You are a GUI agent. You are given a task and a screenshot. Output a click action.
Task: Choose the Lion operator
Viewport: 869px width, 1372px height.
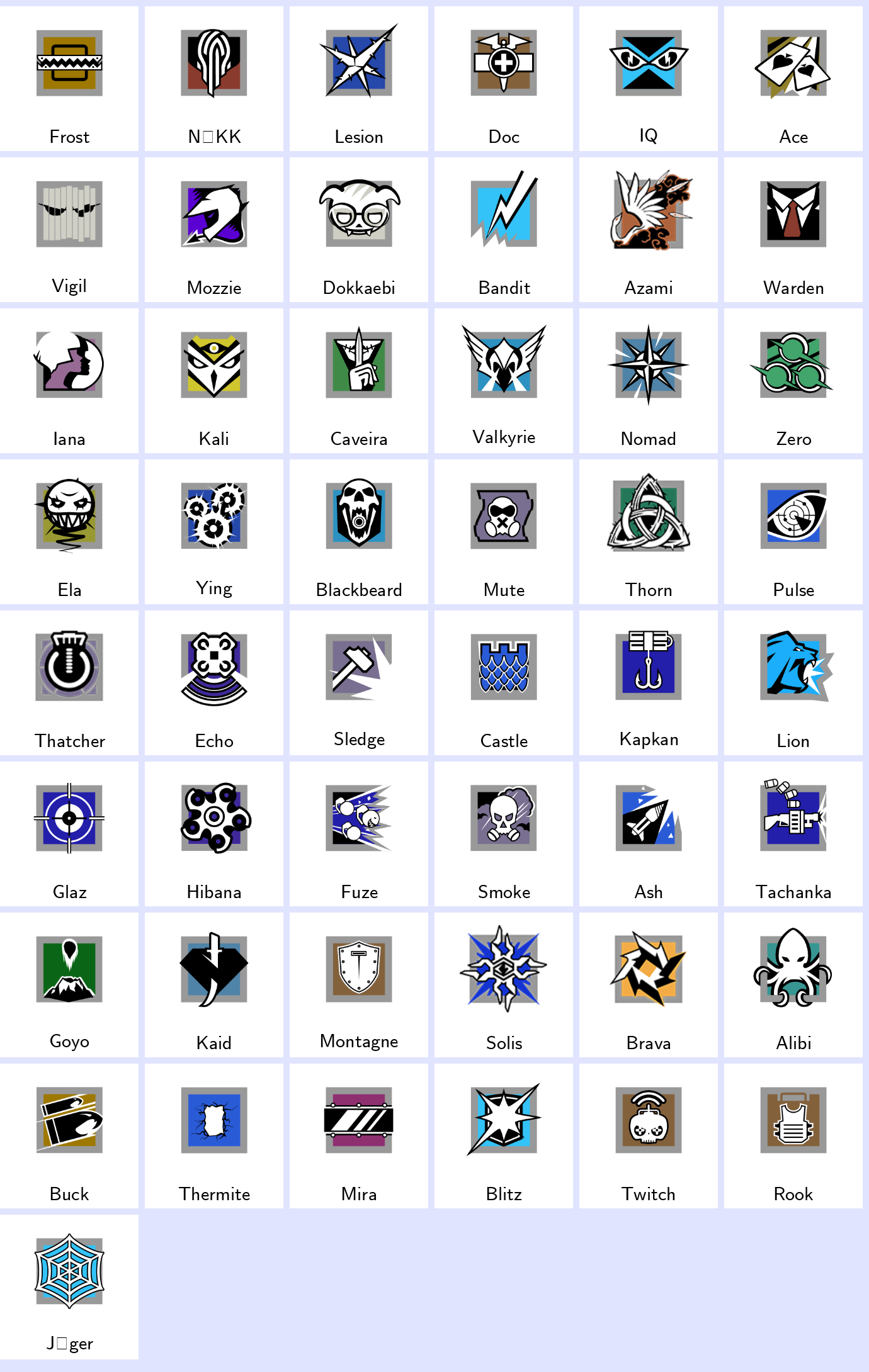point(793,683)
